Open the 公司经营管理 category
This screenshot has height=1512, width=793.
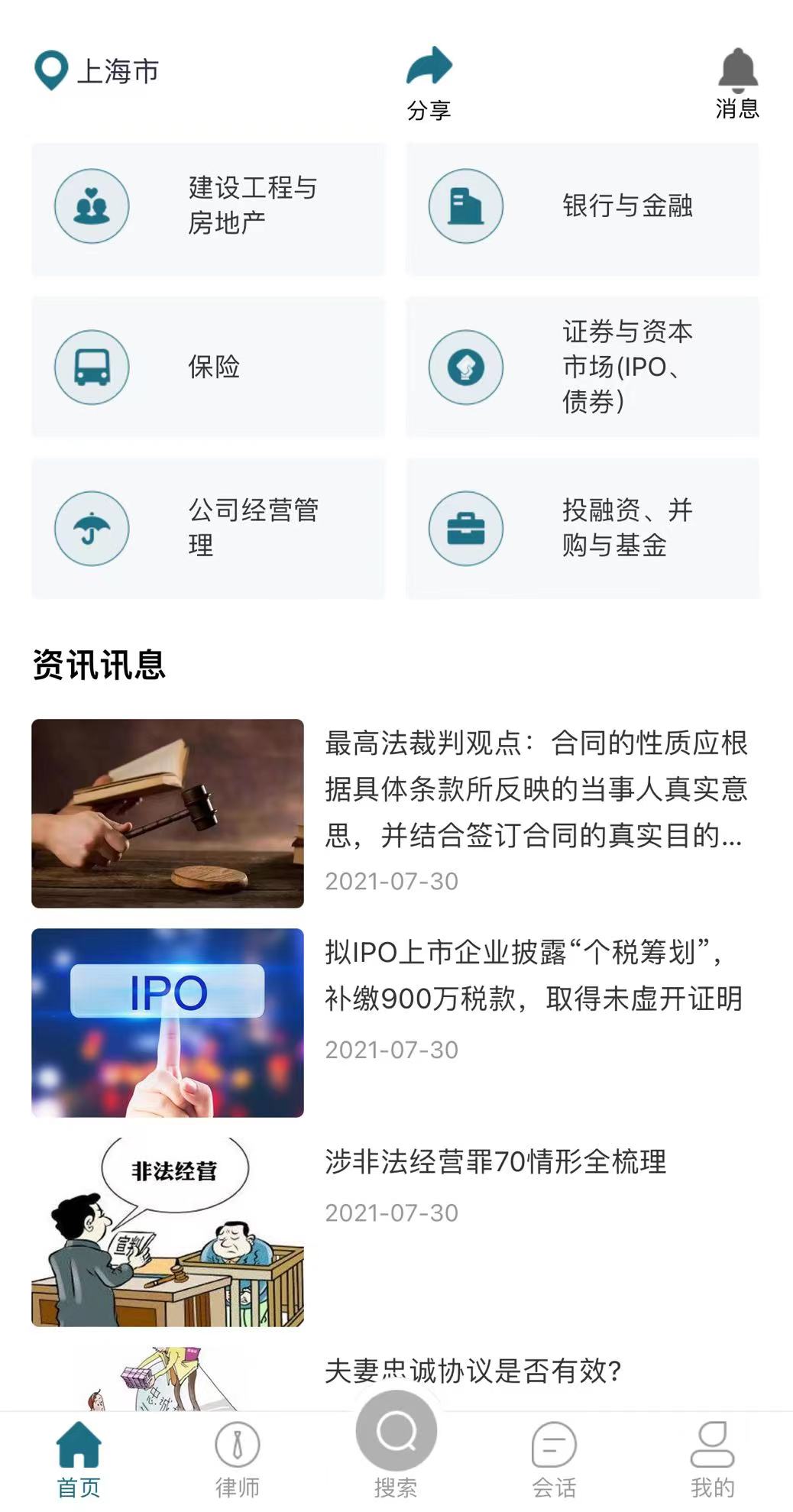coord(208,528)
